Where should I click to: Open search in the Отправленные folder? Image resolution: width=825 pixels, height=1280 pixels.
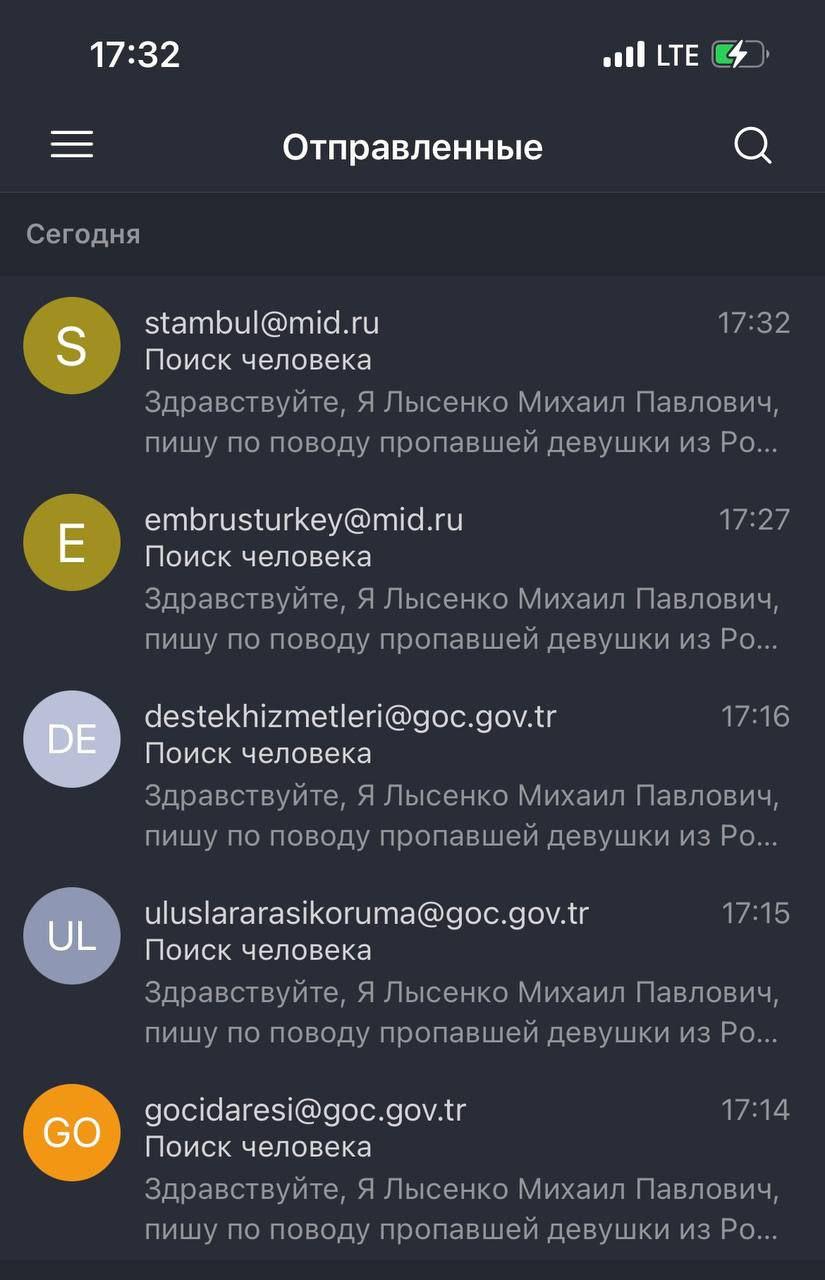coord(752,146)
